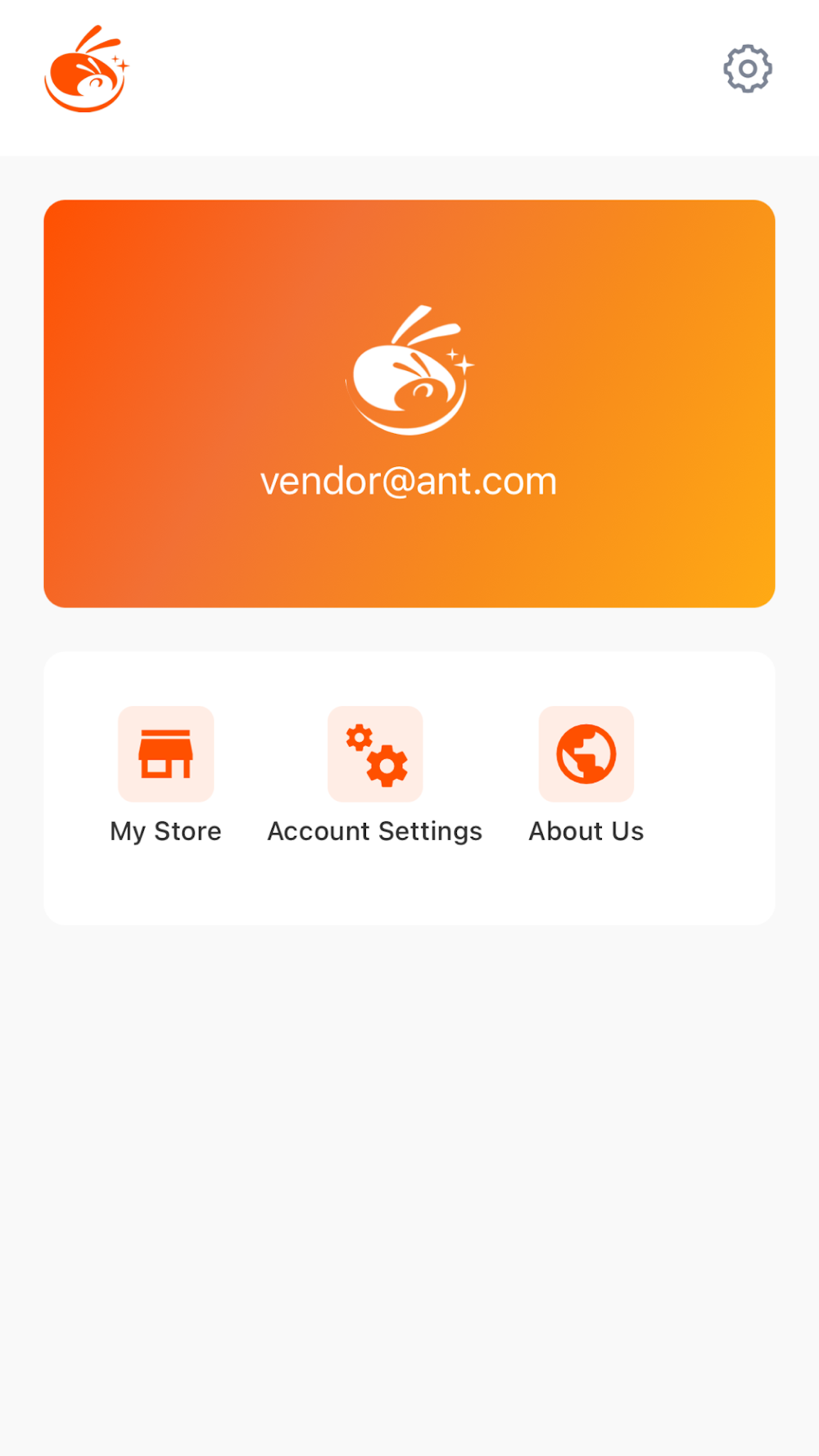This screenshot has width=819, height=1456.
Task: Go to Account Settings
Action: [375, 775]
